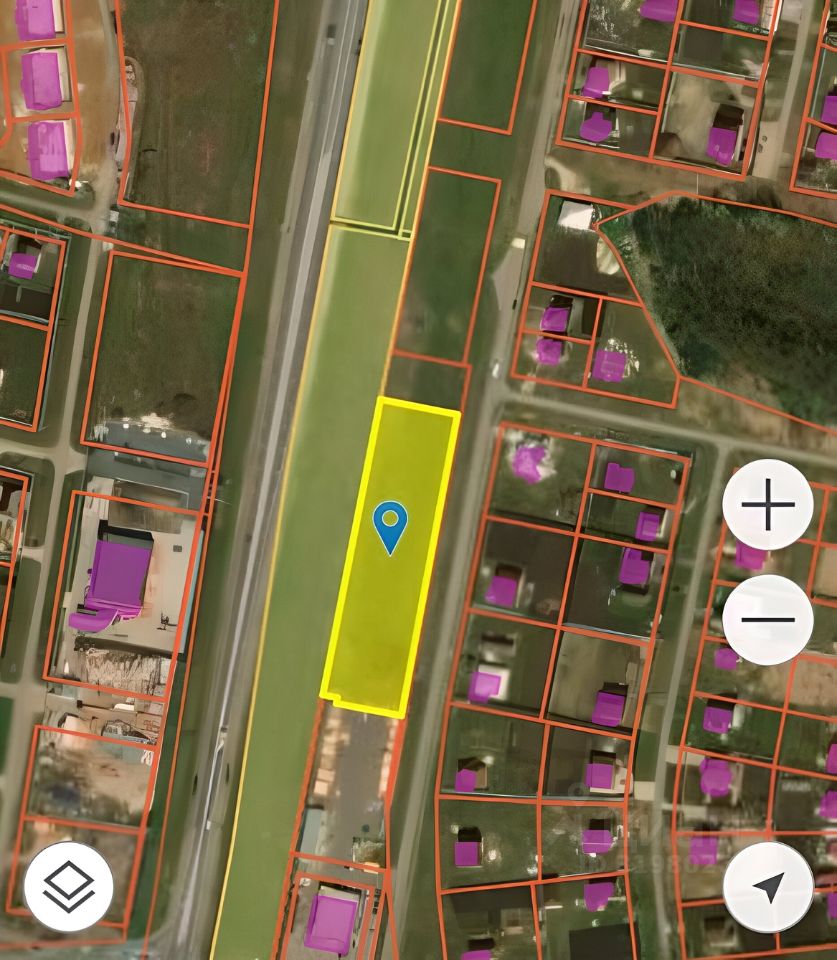Open the map layers selector
837x960 pixels.
68,886
